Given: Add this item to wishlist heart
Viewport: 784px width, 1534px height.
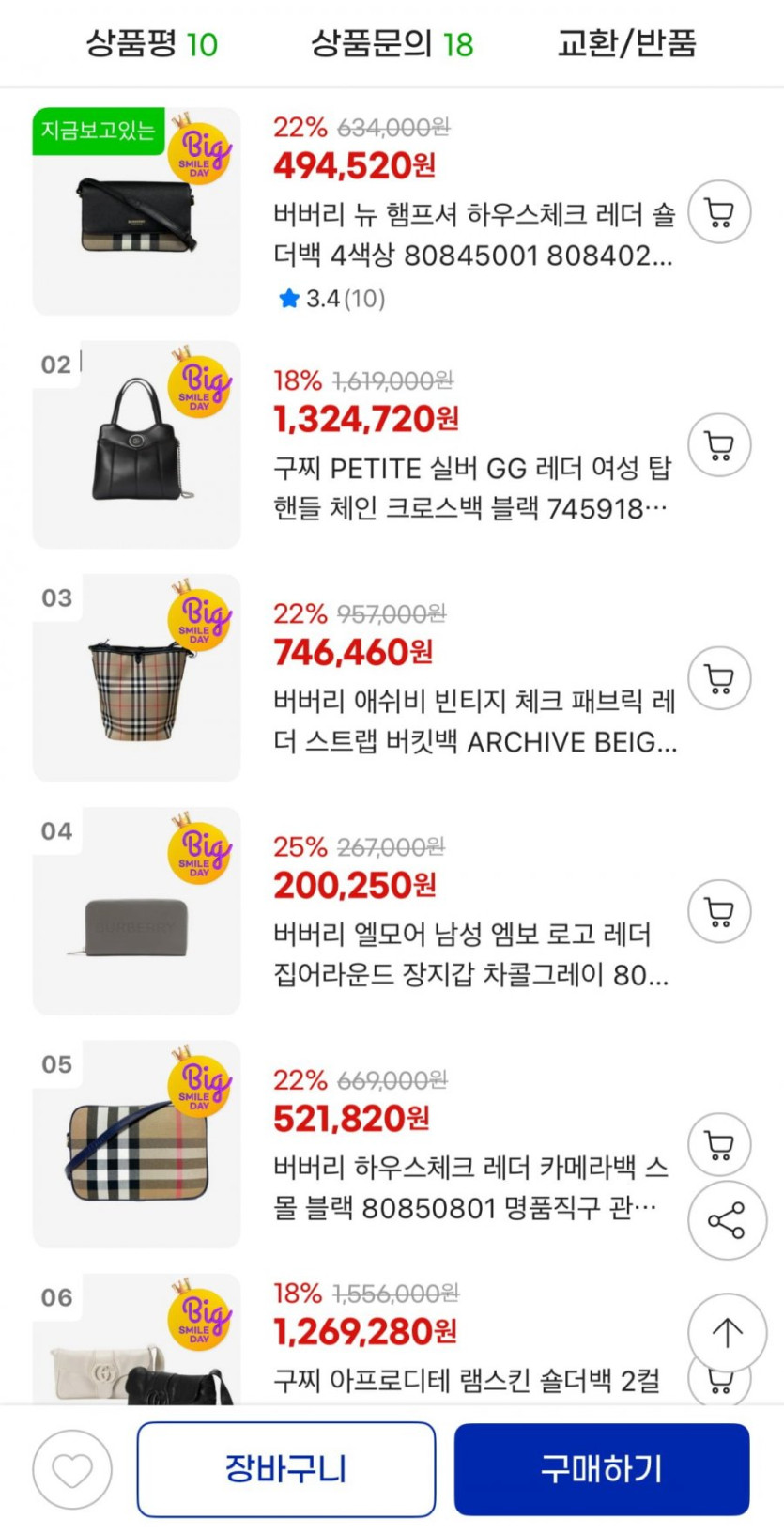Looking at the screenshot, I should [72, 1470].
